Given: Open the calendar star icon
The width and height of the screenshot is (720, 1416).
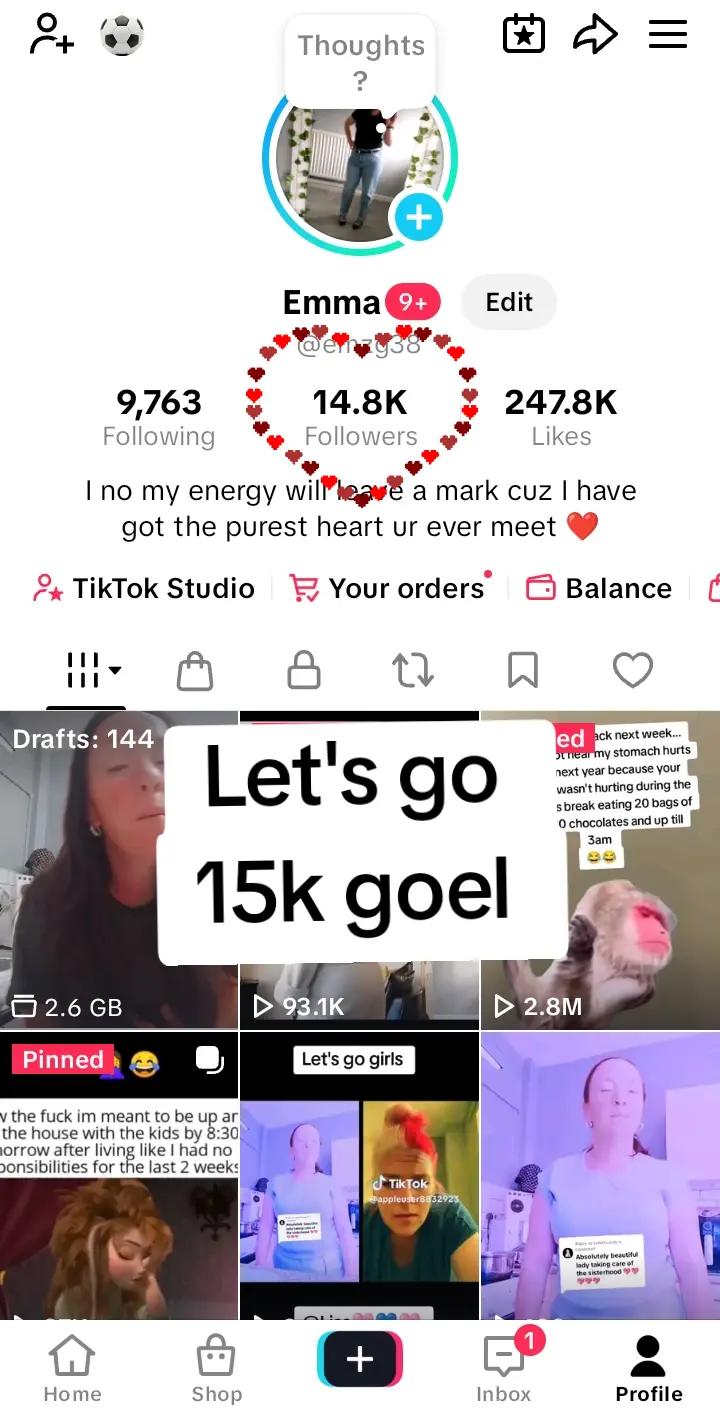Looking at the screenshot, I should (x=523, y=35).
